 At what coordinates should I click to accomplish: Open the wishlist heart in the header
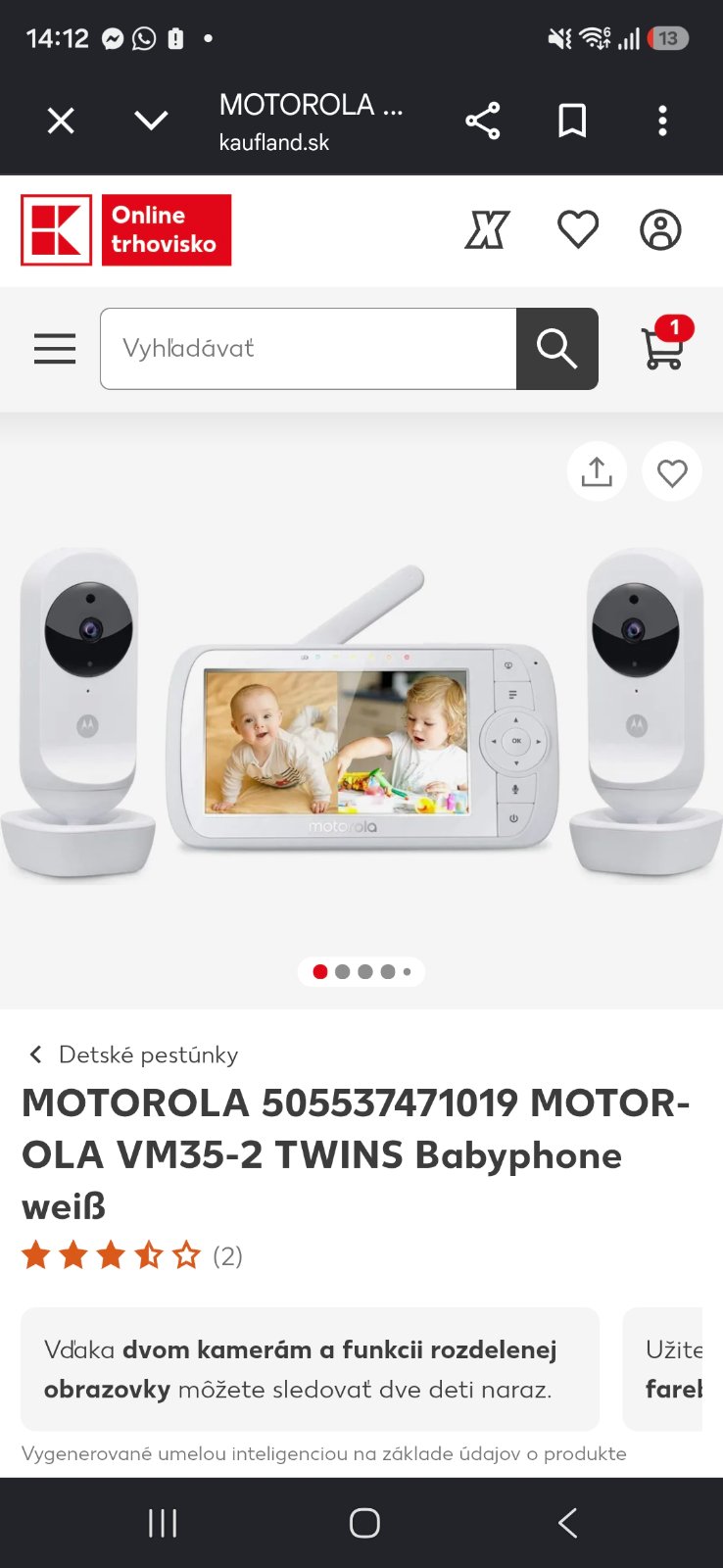[578, 229]
